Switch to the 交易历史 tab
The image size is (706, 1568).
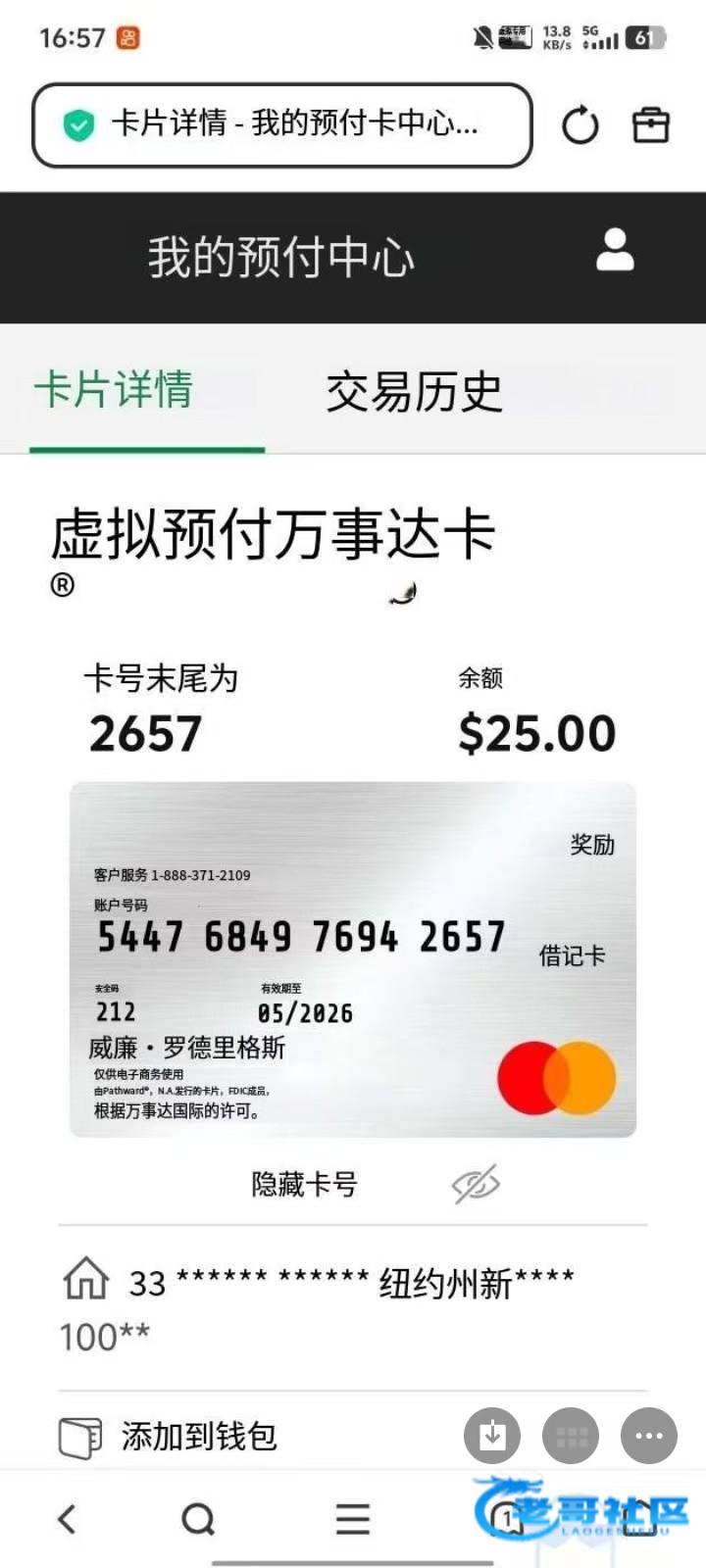414,392
